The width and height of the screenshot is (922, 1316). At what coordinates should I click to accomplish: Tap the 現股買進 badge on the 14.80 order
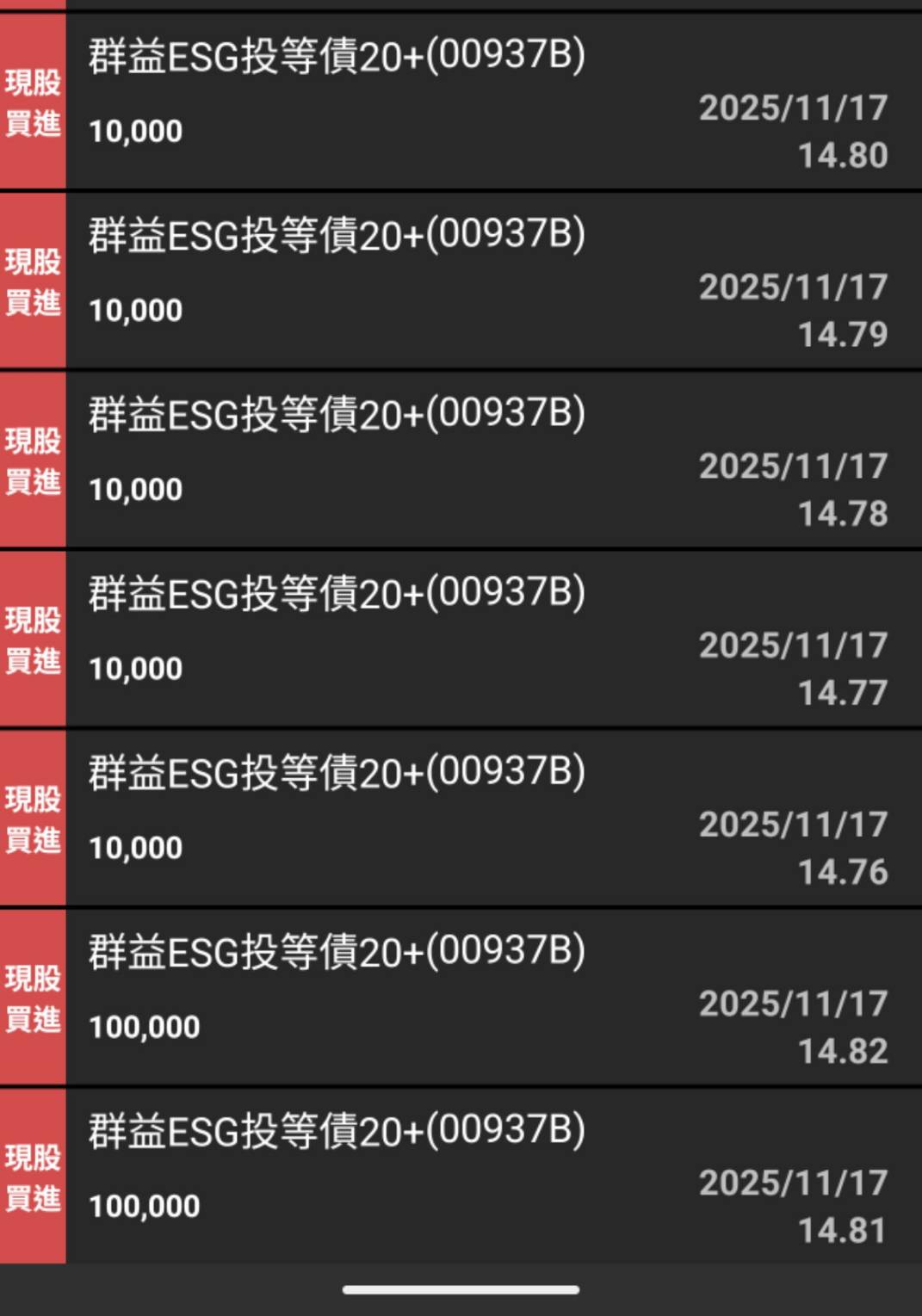[x=32, y=103]
